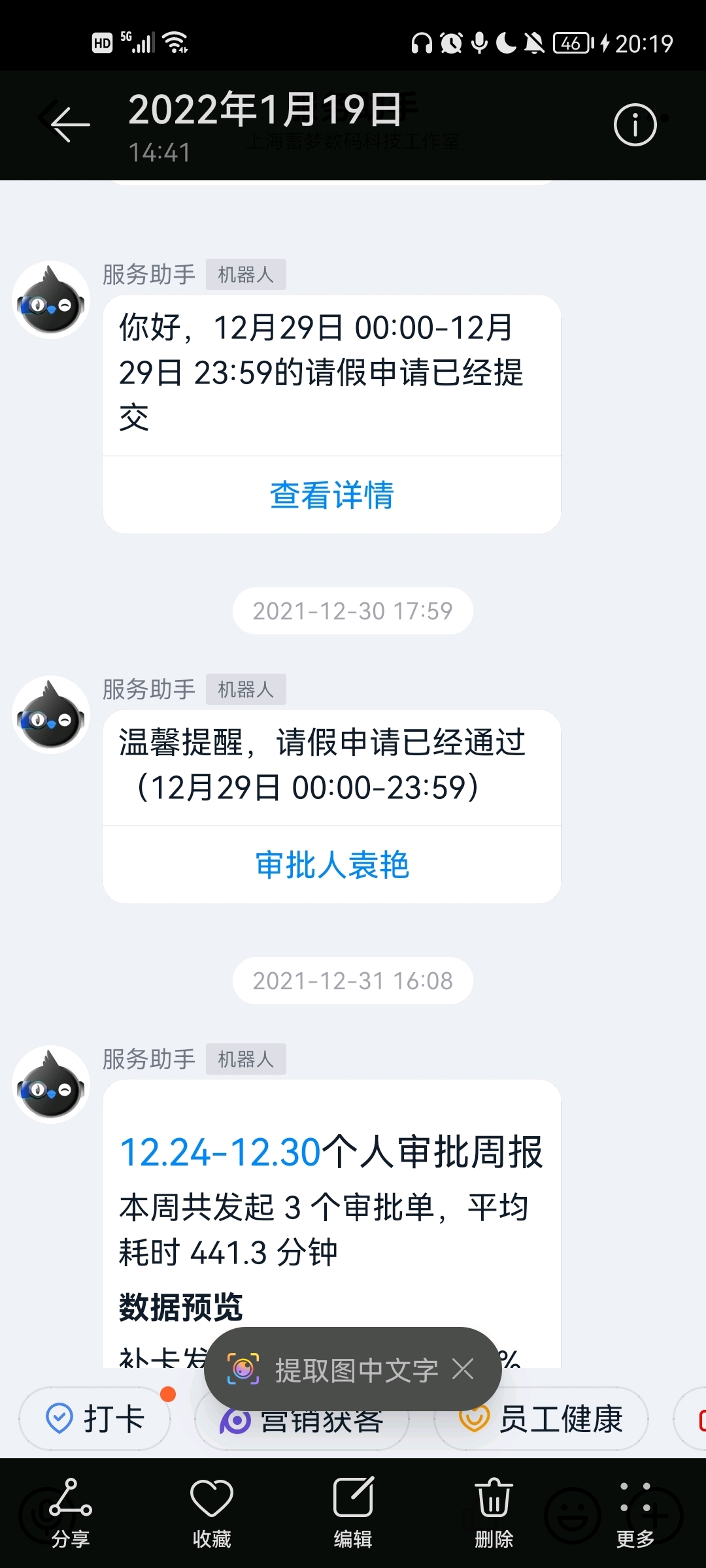Add the photo to favorites (收藏)
Viewport: 706px width, 1568px height.
click(x=212, y=1513)
